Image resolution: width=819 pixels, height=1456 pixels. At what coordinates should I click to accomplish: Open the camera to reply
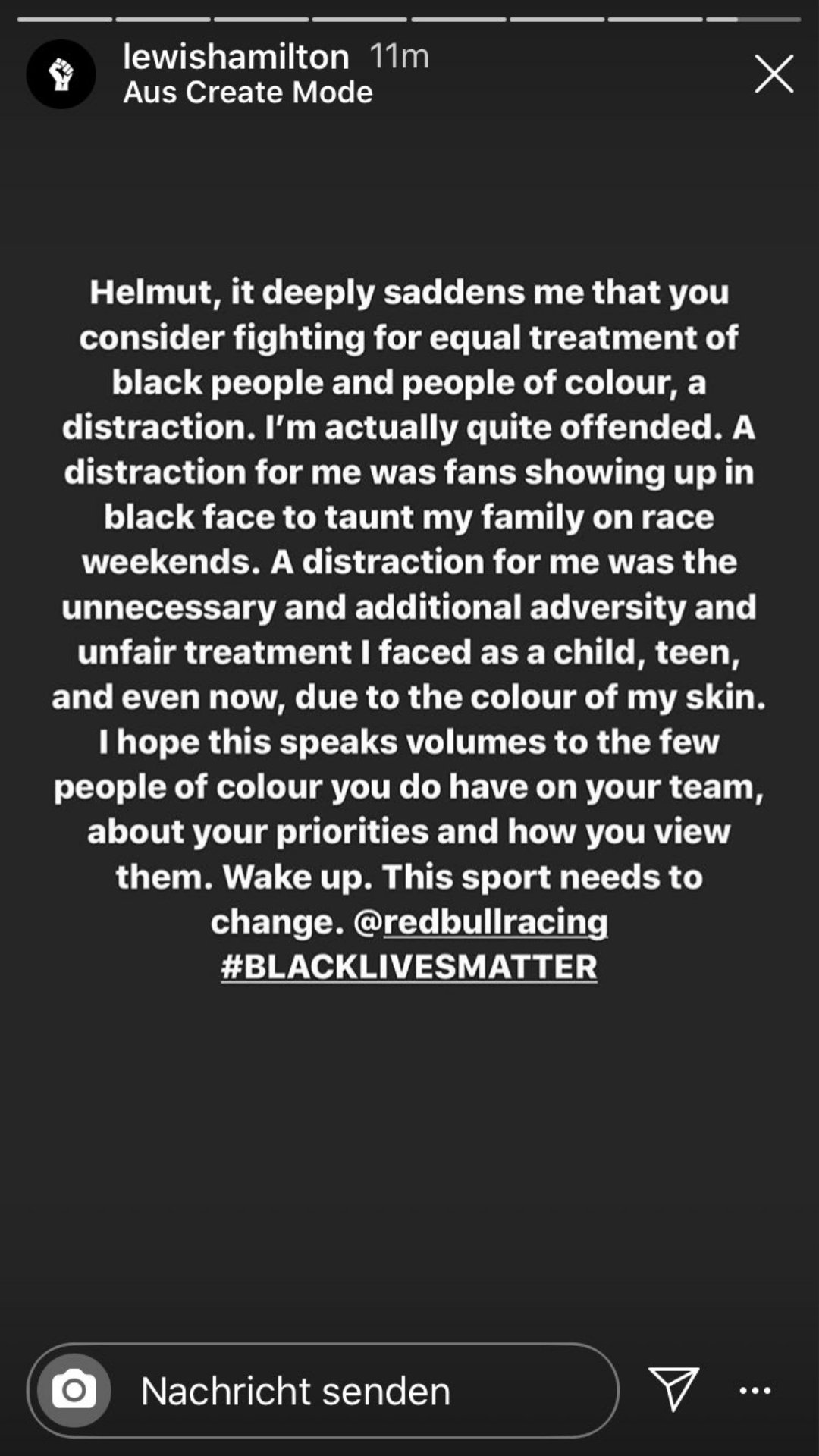click(74, 1390)
